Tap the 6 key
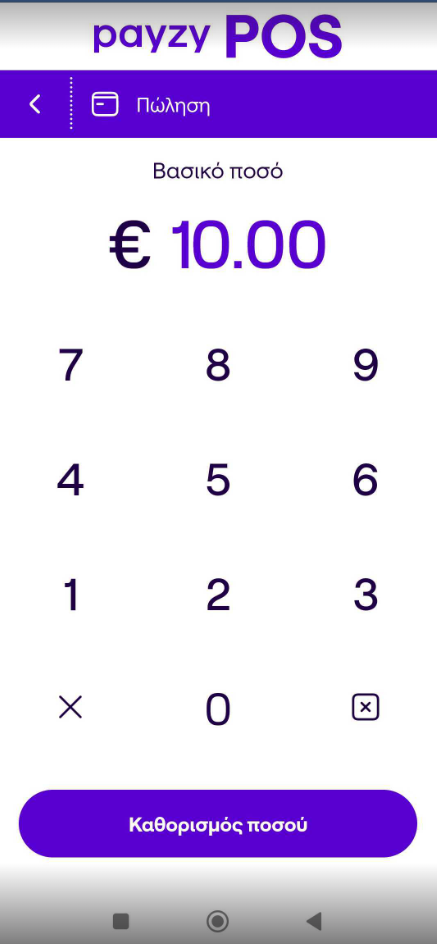 coord(365,480)
